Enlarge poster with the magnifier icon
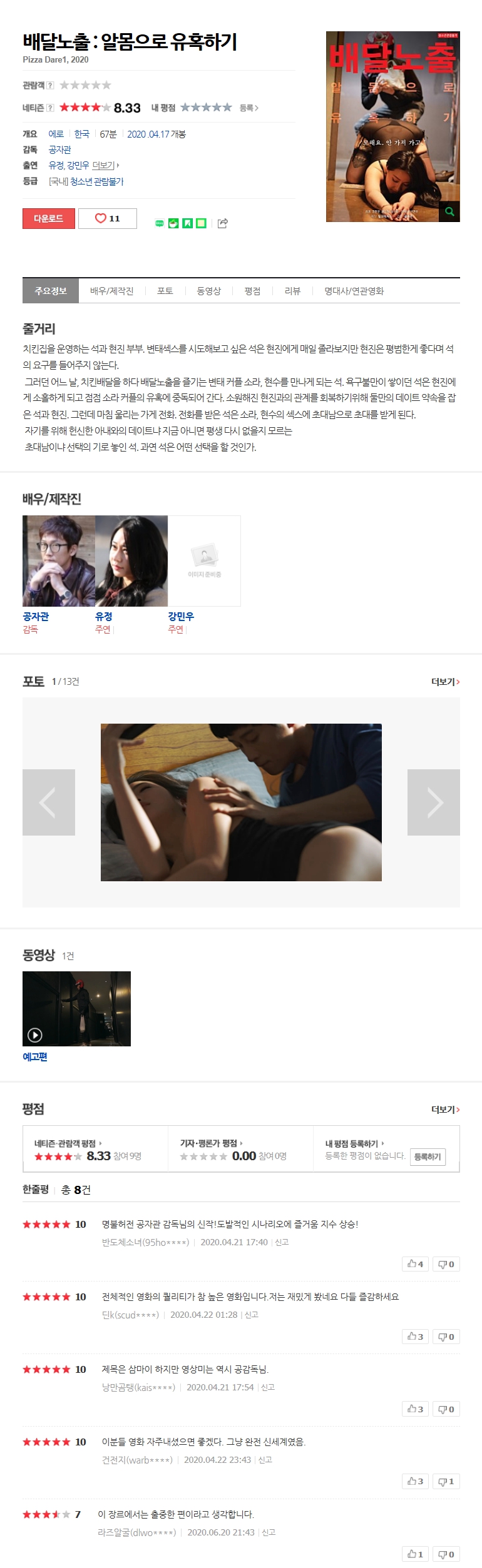Viewport: 482px width, 1568px height. point(449,211)
